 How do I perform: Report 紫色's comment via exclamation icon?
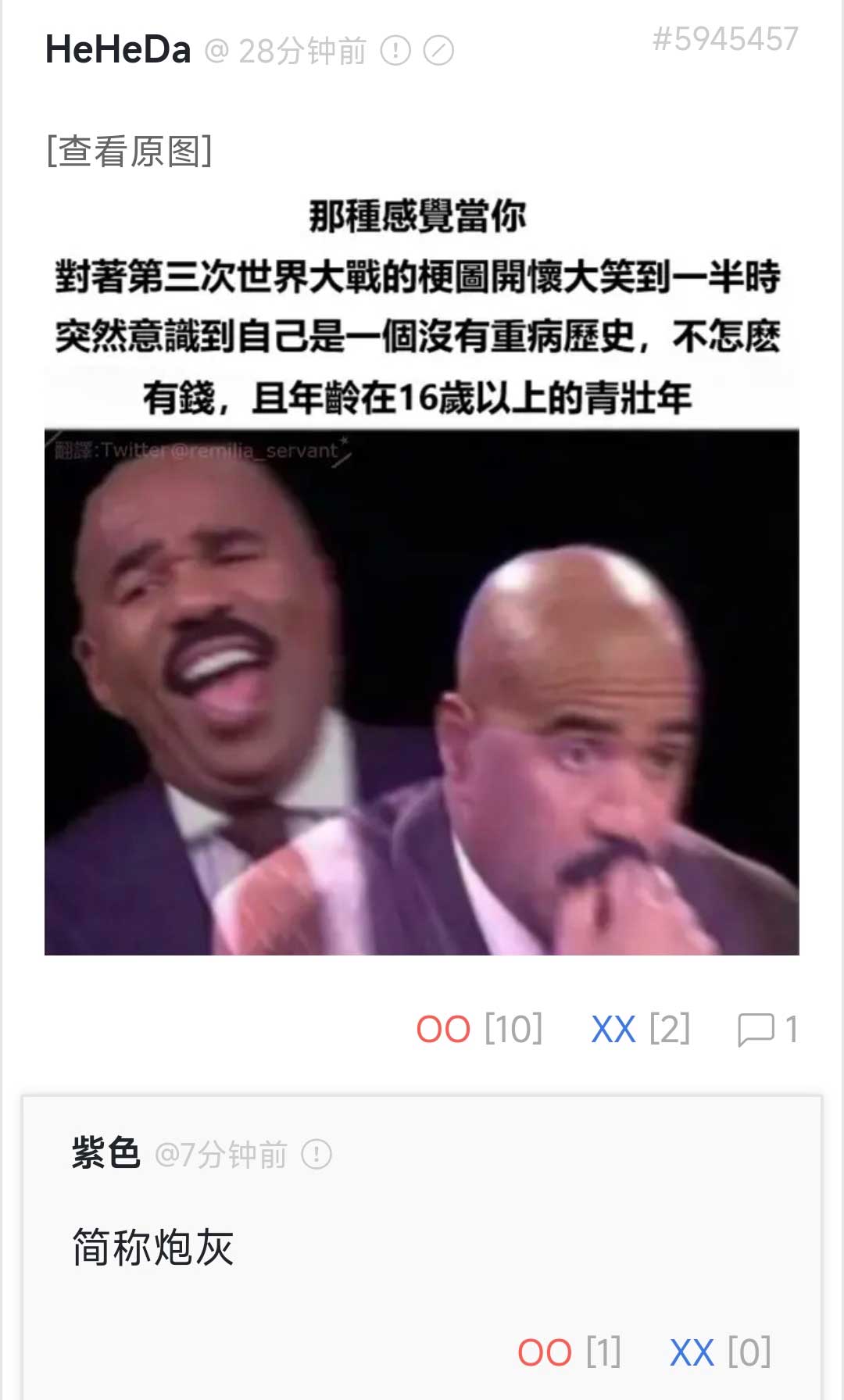(x=316, y=1154)
